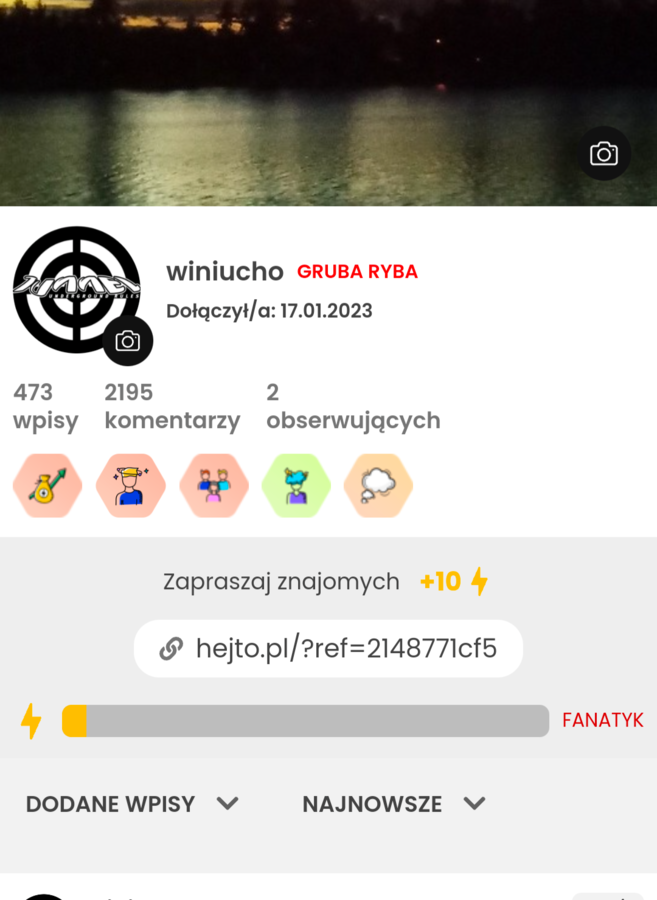View the 2 obserwujących list

click(352, 407)
